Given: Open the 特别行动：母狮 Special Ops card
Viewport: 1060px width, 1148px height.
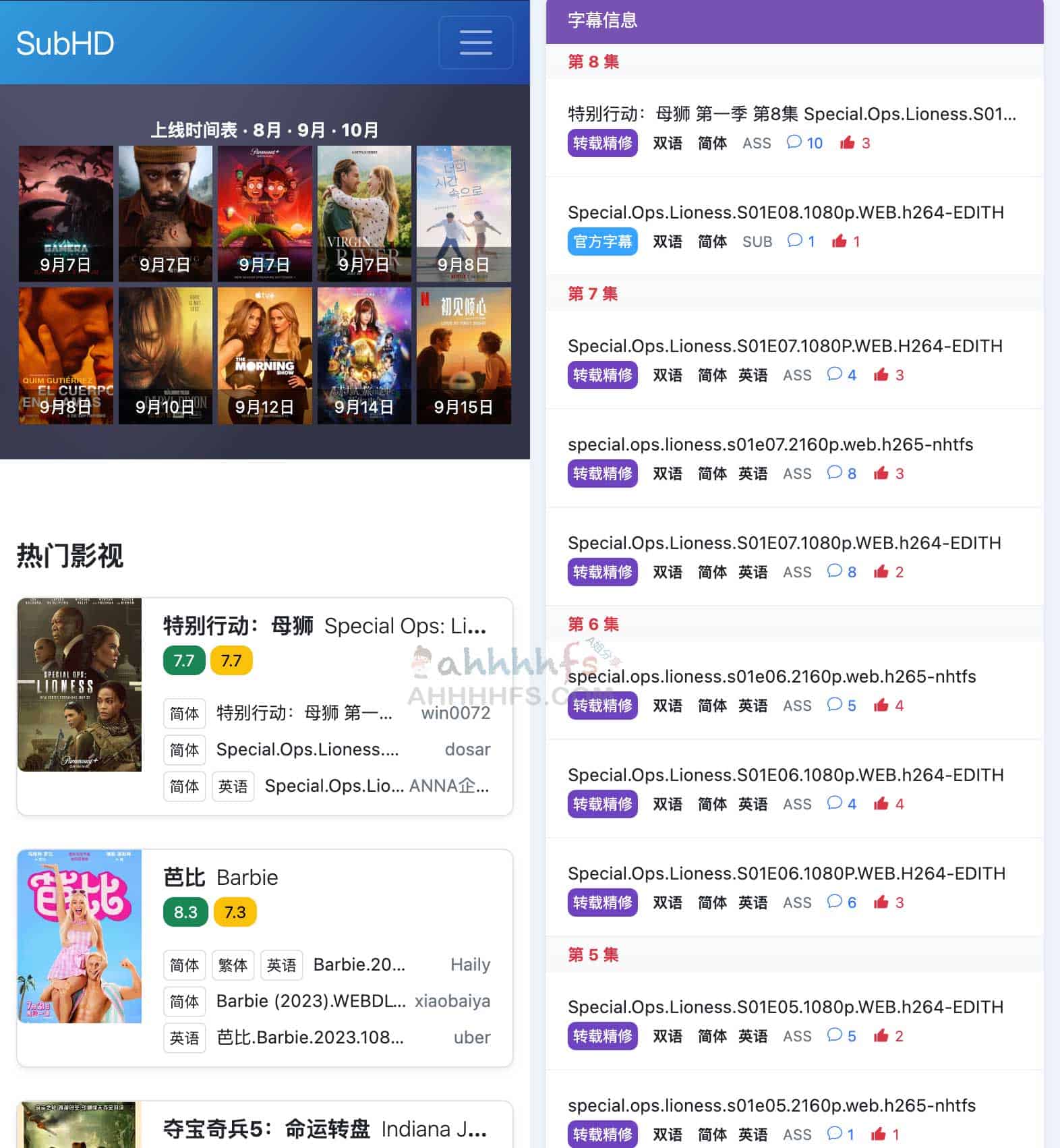Looking at the screenshot, I should coord(324,626).
